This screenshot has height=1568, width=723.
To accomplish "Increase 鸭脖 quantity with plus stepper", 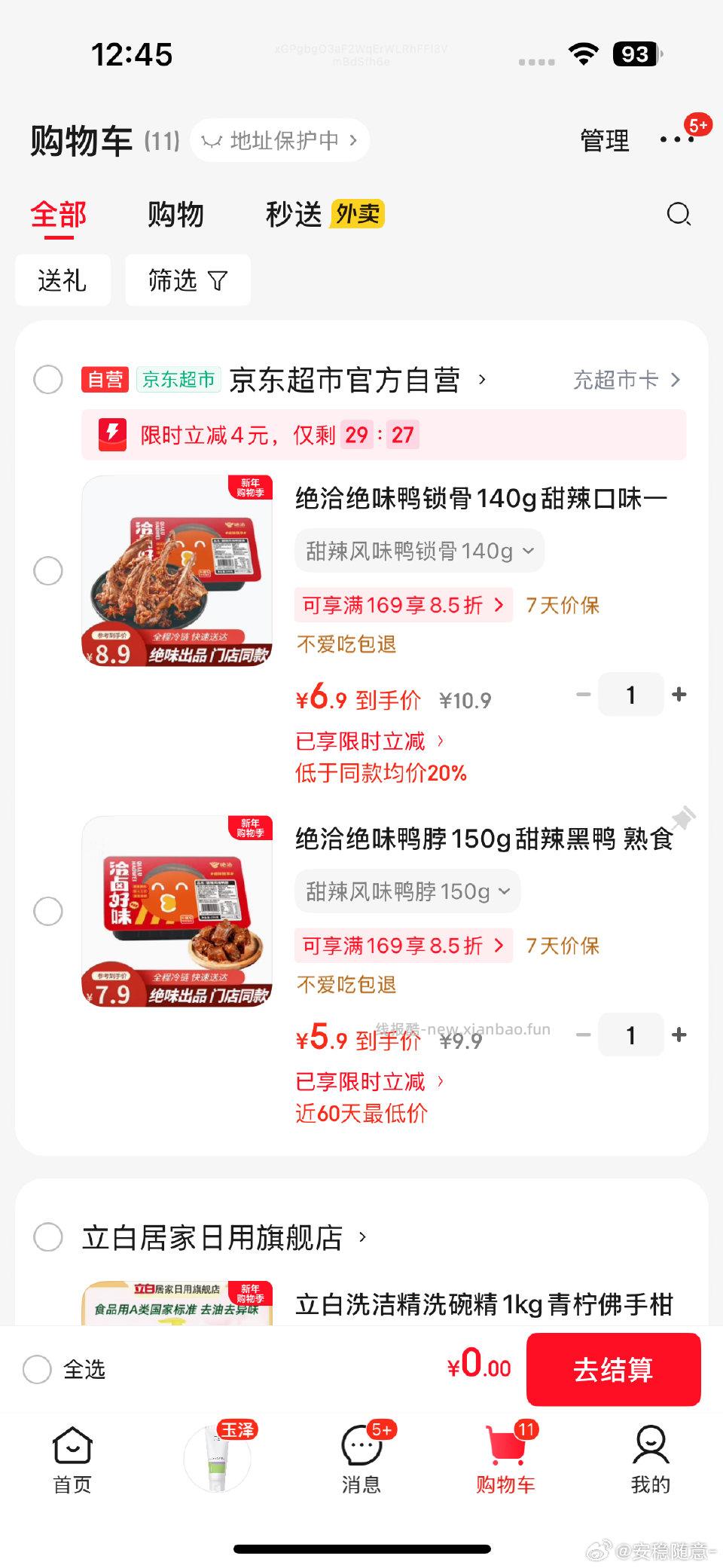I will (679, 1035).
